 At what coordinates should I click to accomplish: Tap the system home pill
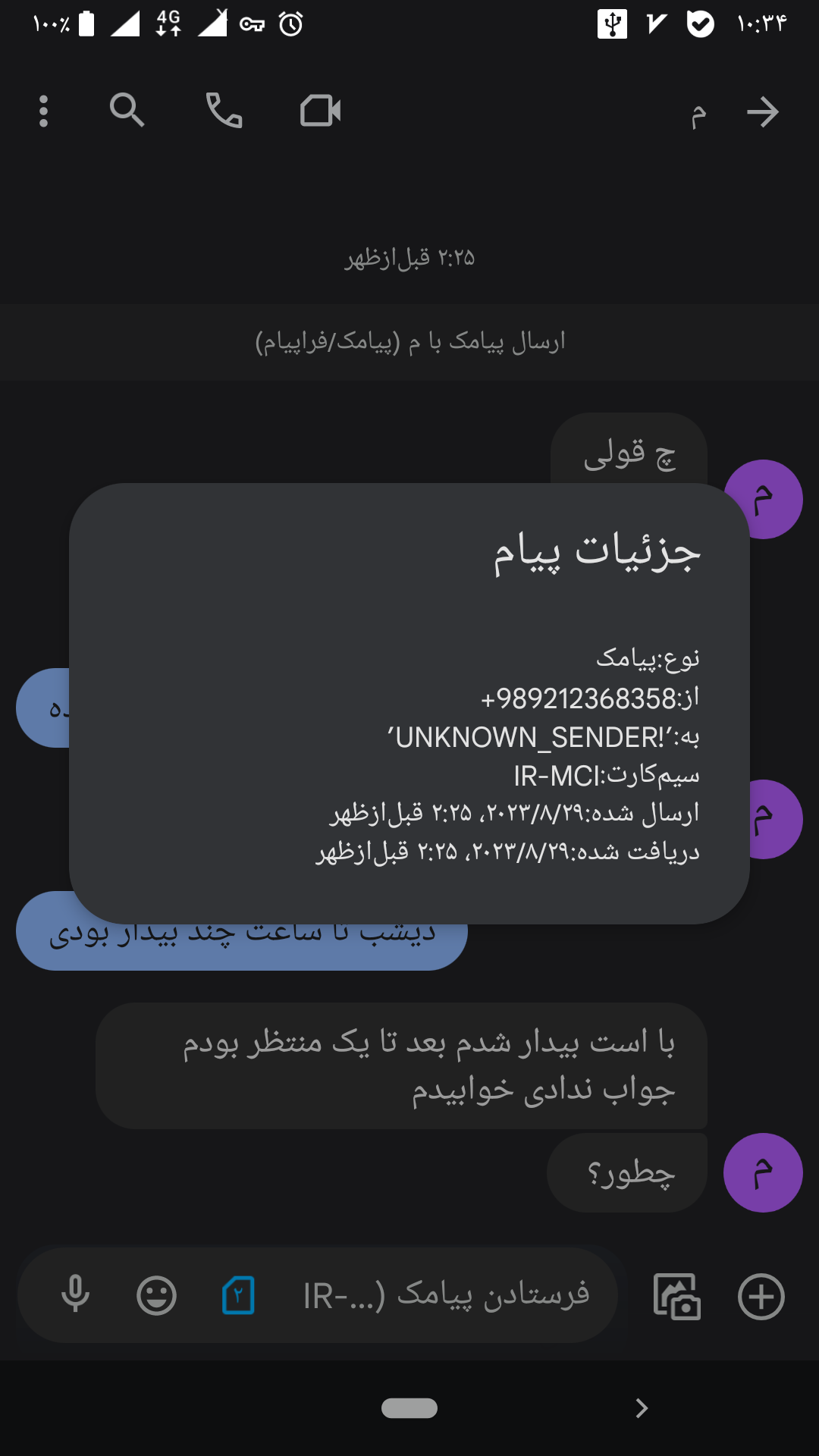click(x=409, y=1407)
